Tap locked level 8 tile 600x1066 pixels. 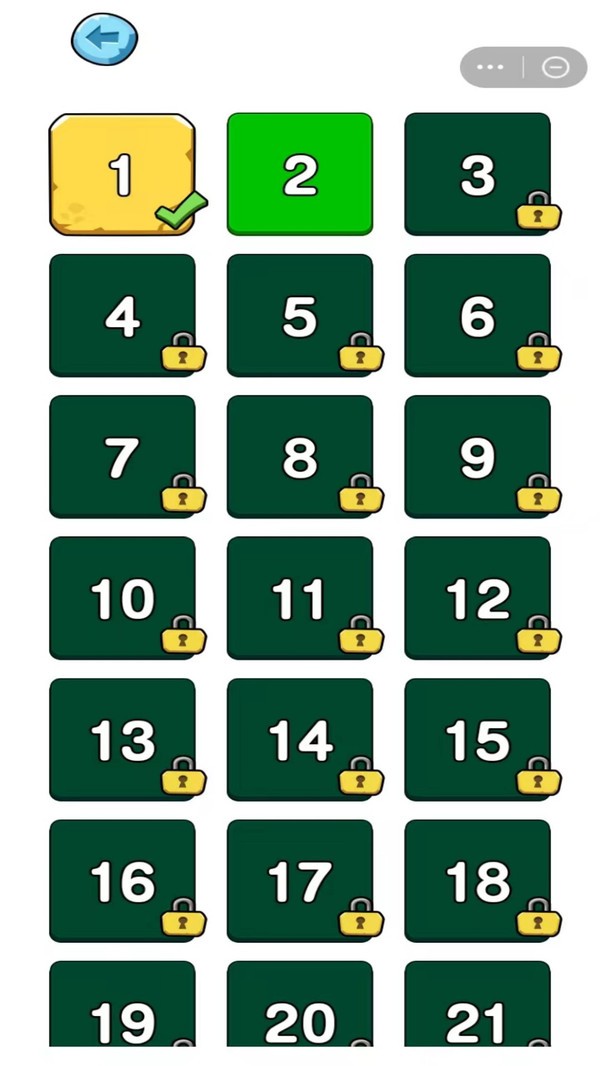coord(300,457)
